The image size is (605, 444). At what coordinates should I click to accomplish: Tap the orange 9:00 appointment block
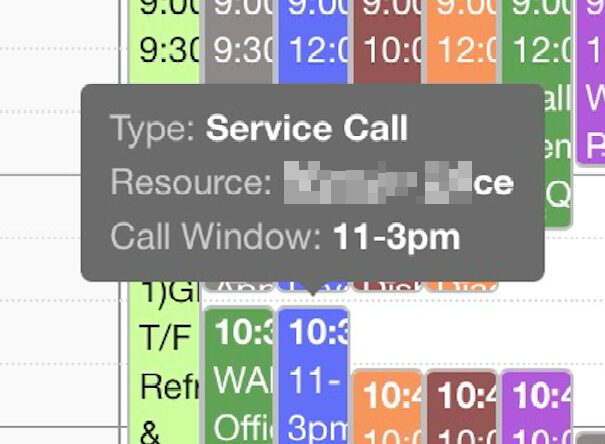pos(461,42)
